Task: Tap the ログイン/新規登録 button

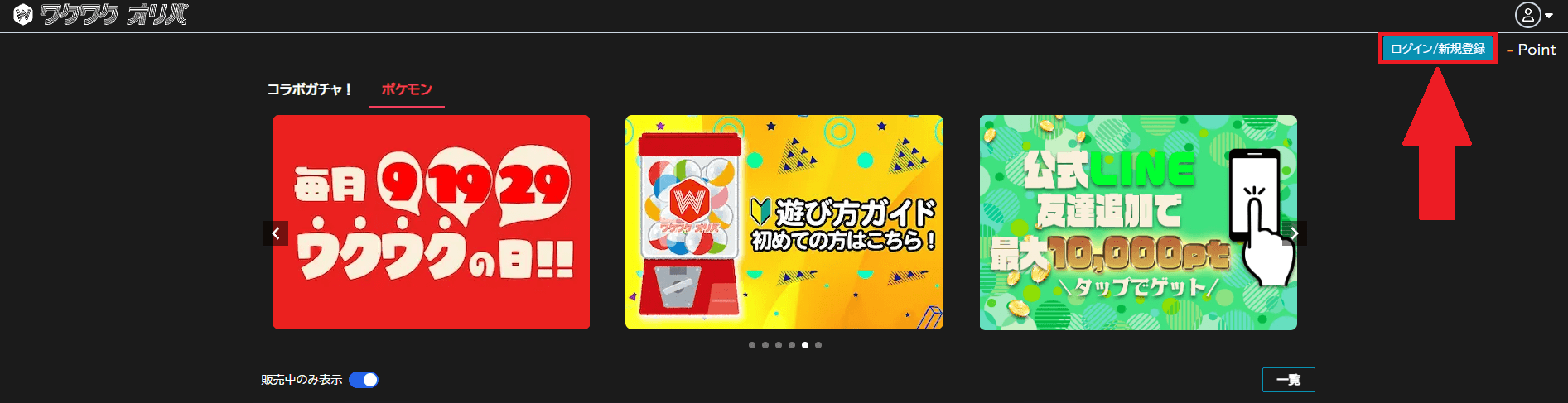Action: pyautogui.click(x=1437, y=49)
